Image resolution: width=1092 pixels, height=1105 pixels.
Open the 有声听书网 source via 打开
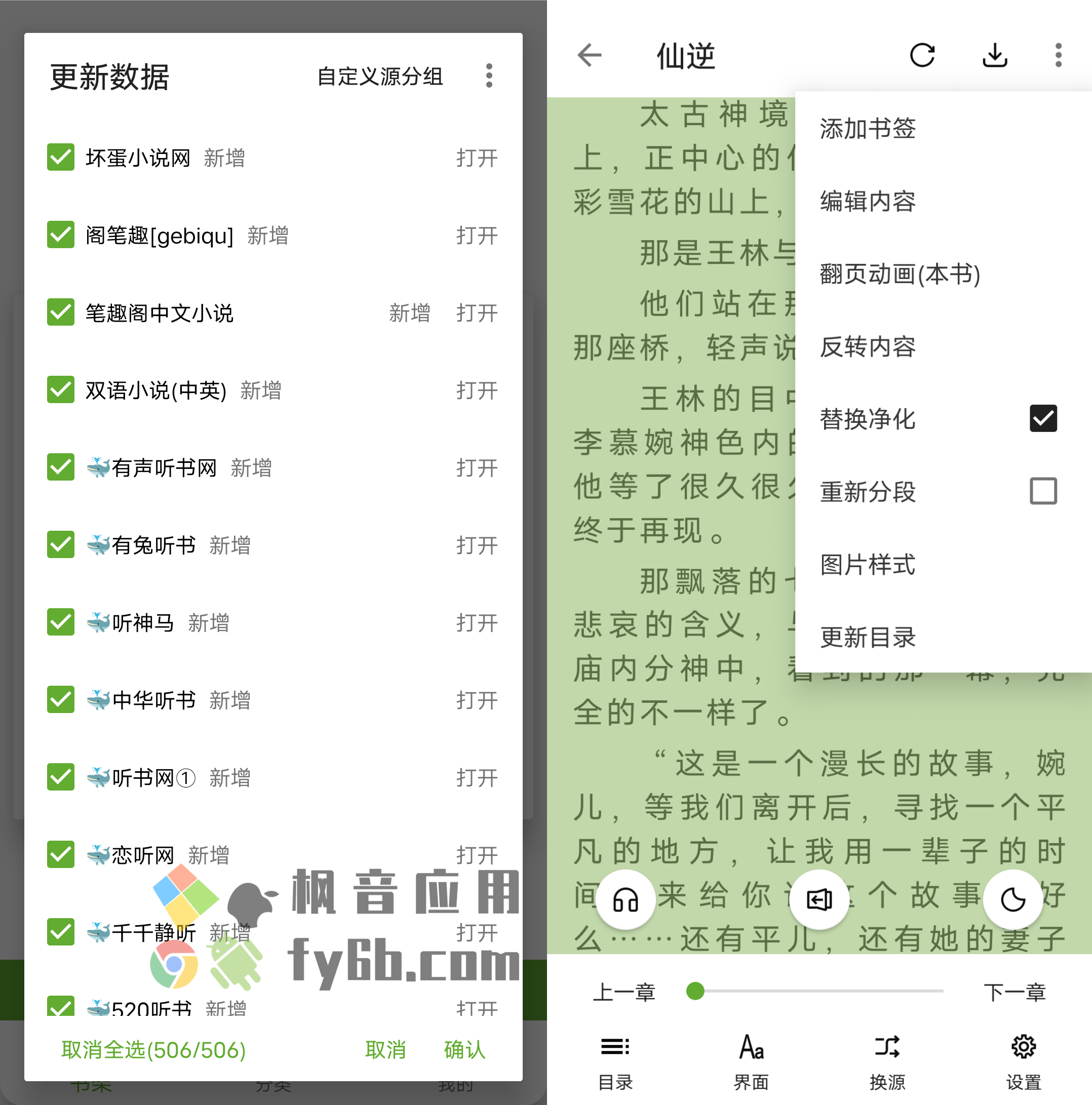(x=477, y=468)
